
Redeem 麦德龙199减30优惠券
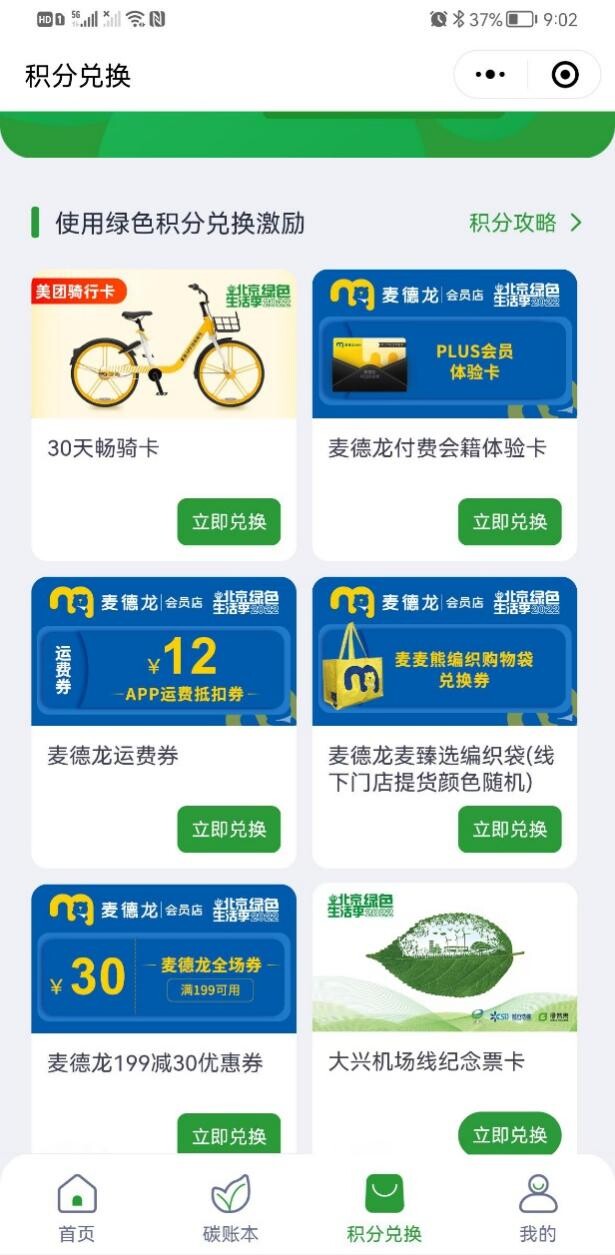point(229,1136)
